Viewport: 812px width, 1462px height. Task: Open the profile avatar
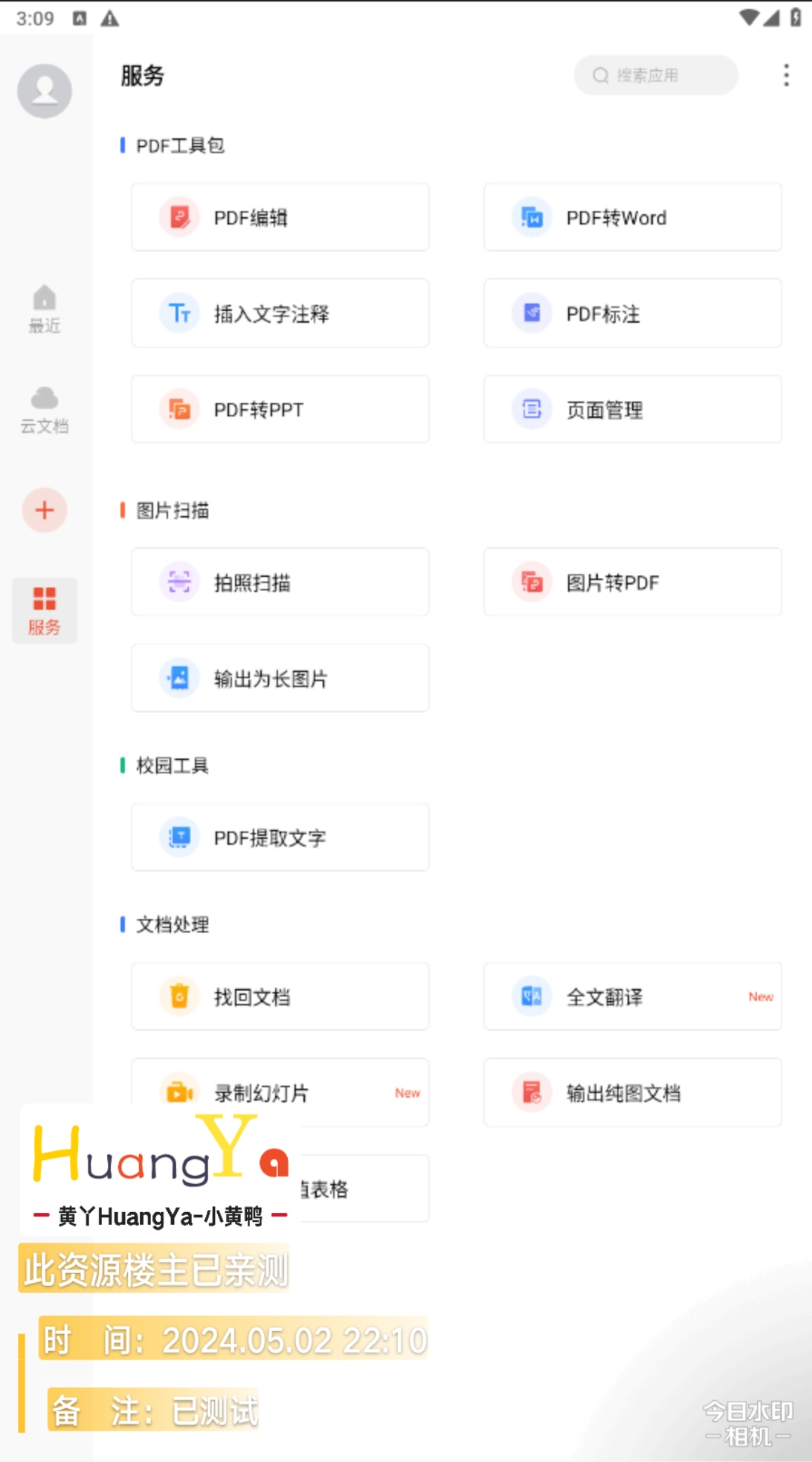coord(45,91)
